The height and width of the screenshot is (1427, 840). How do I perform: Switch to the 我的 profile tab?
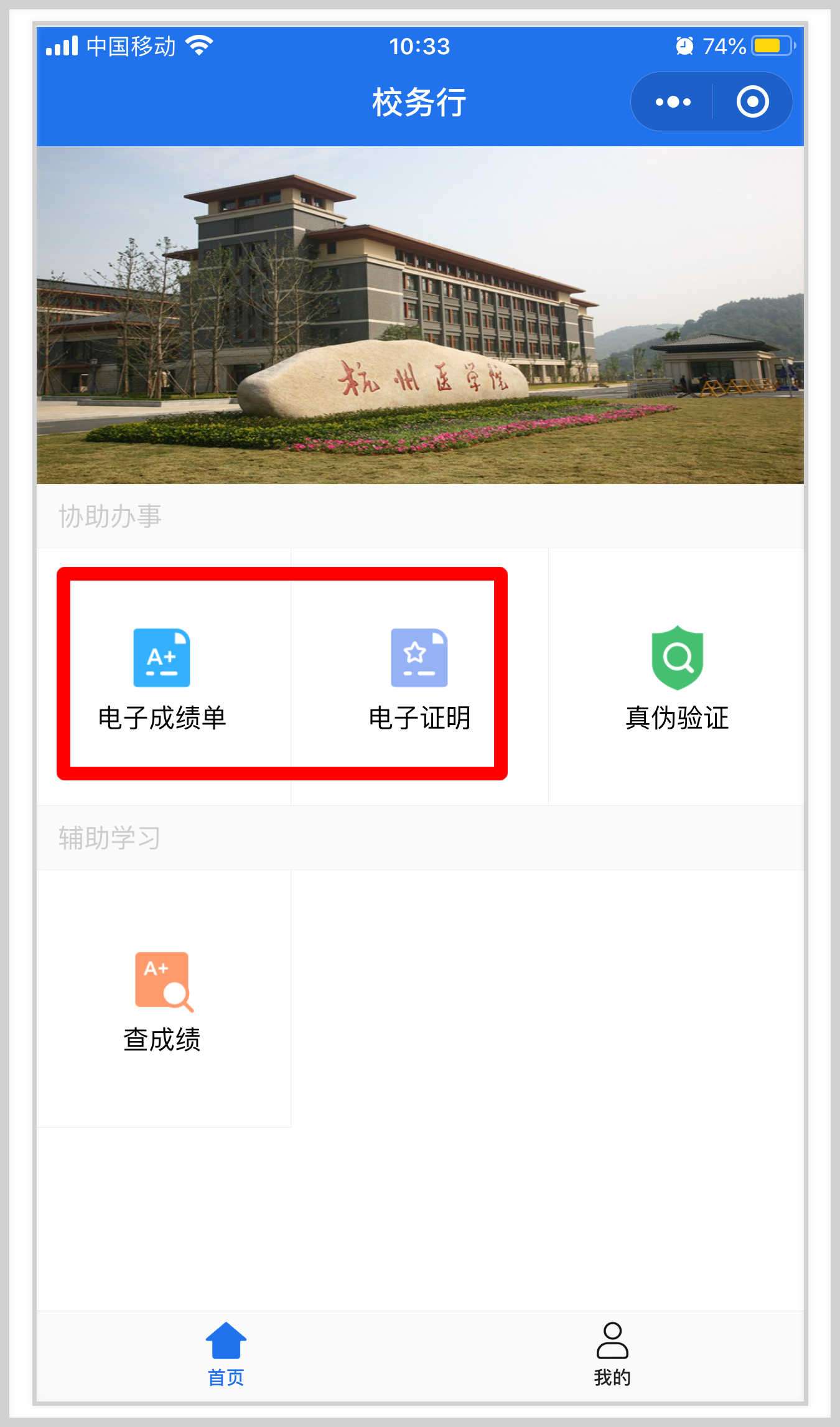(x=612, y=1354)
